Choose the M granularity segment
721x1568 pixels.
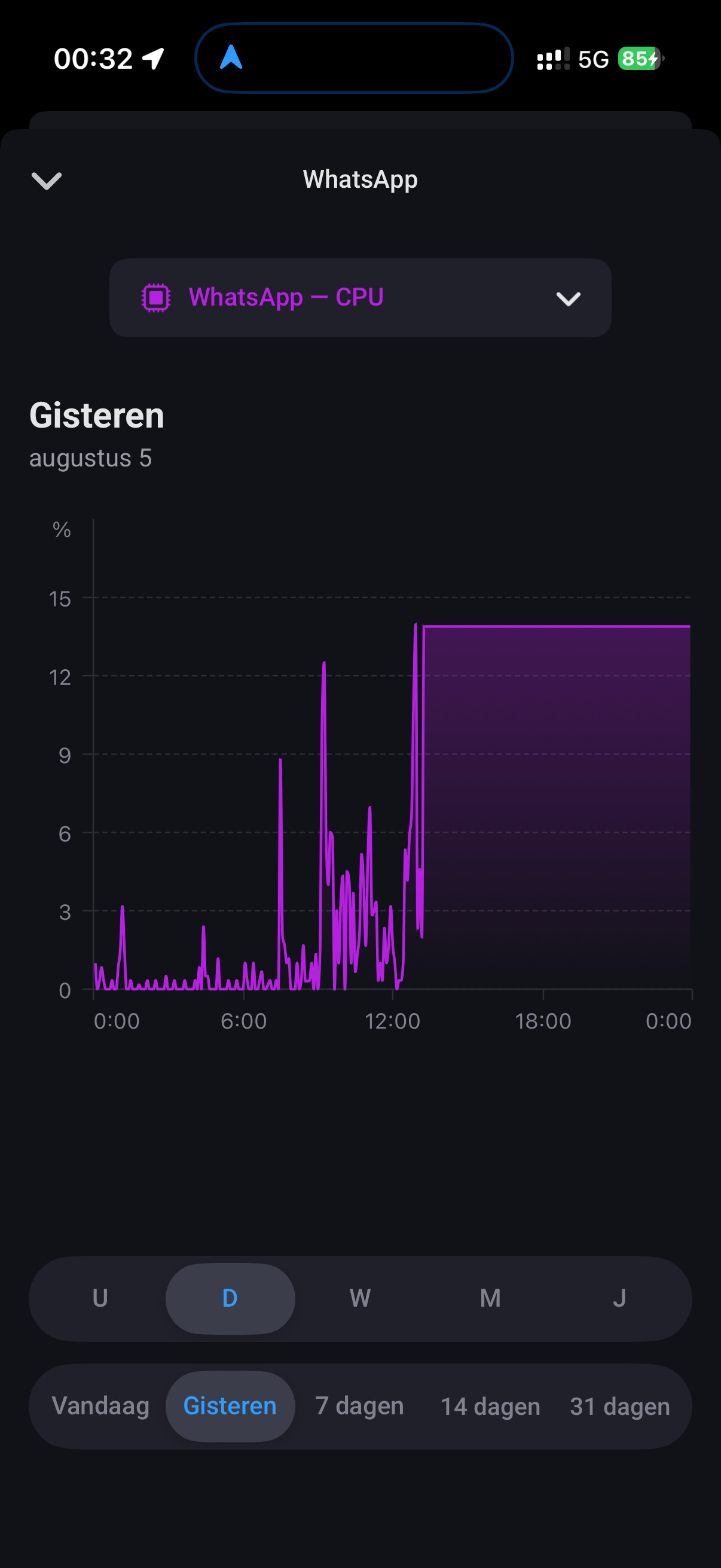[x=490, y=1298]
